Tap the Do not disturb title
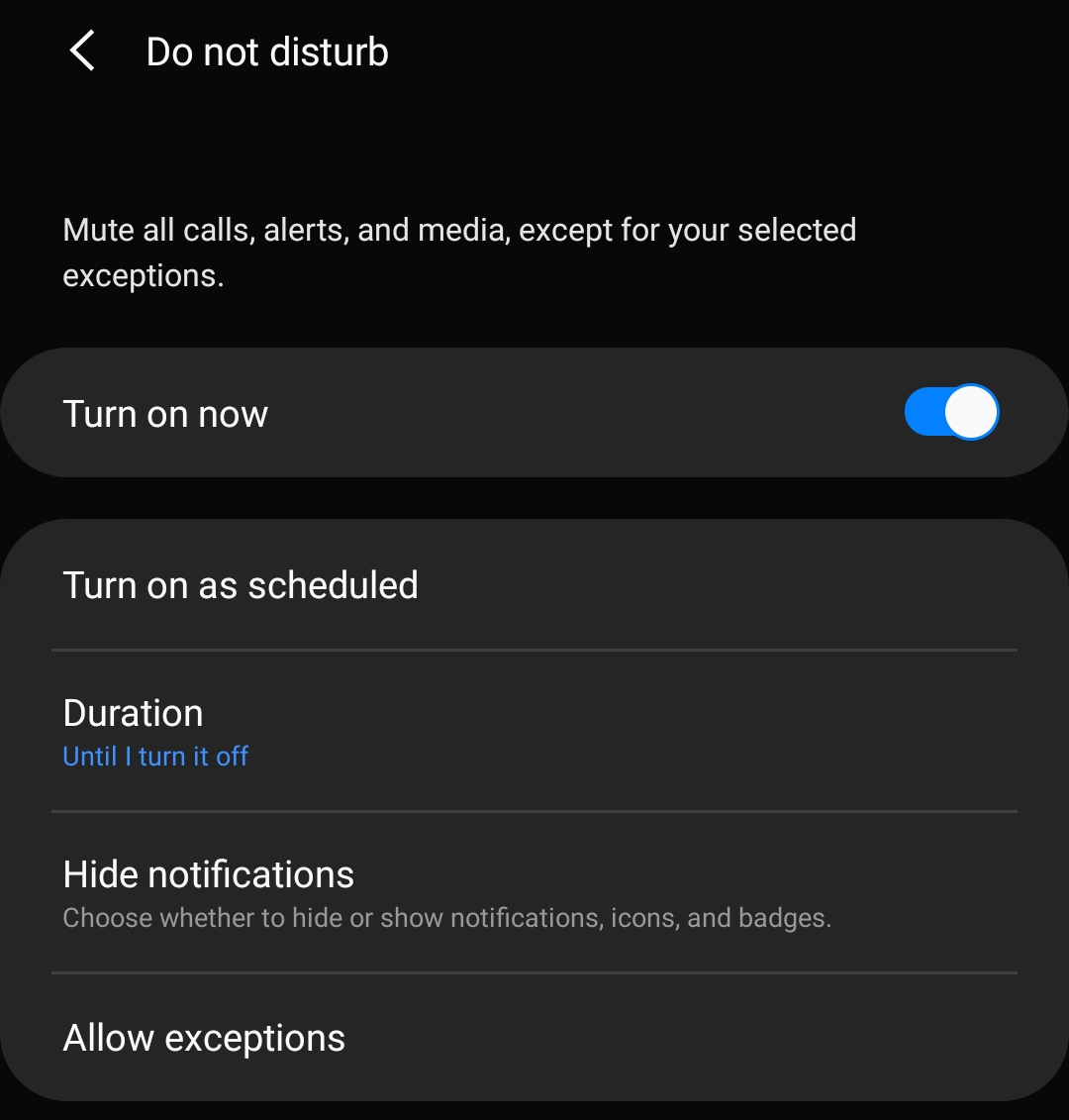The height and width of the screenshot is (1120, 1069). [x=266, y=51]
